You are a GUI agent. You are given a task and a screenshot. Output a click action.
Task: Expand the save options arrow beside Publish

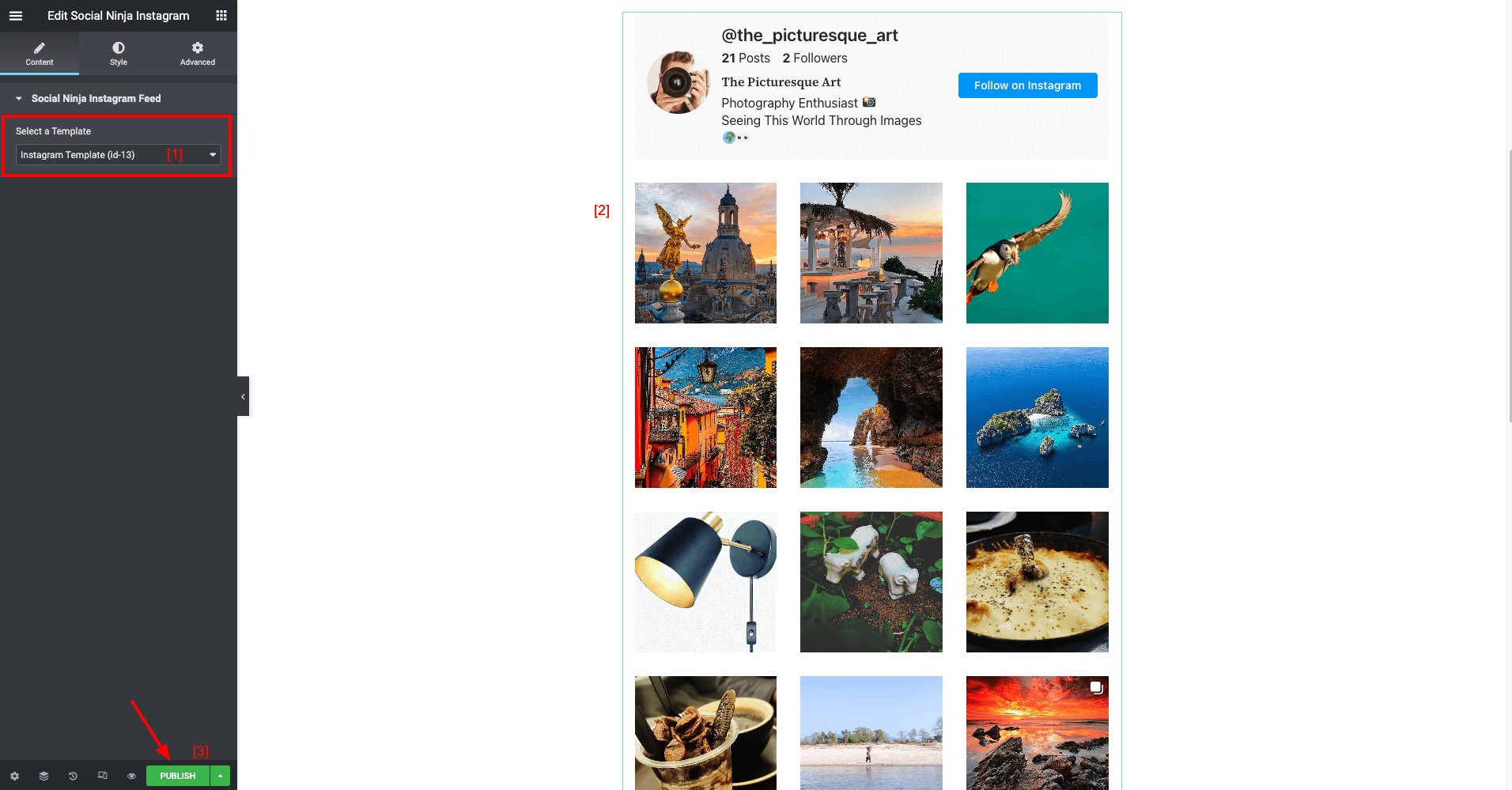click(x=221, y=776)
